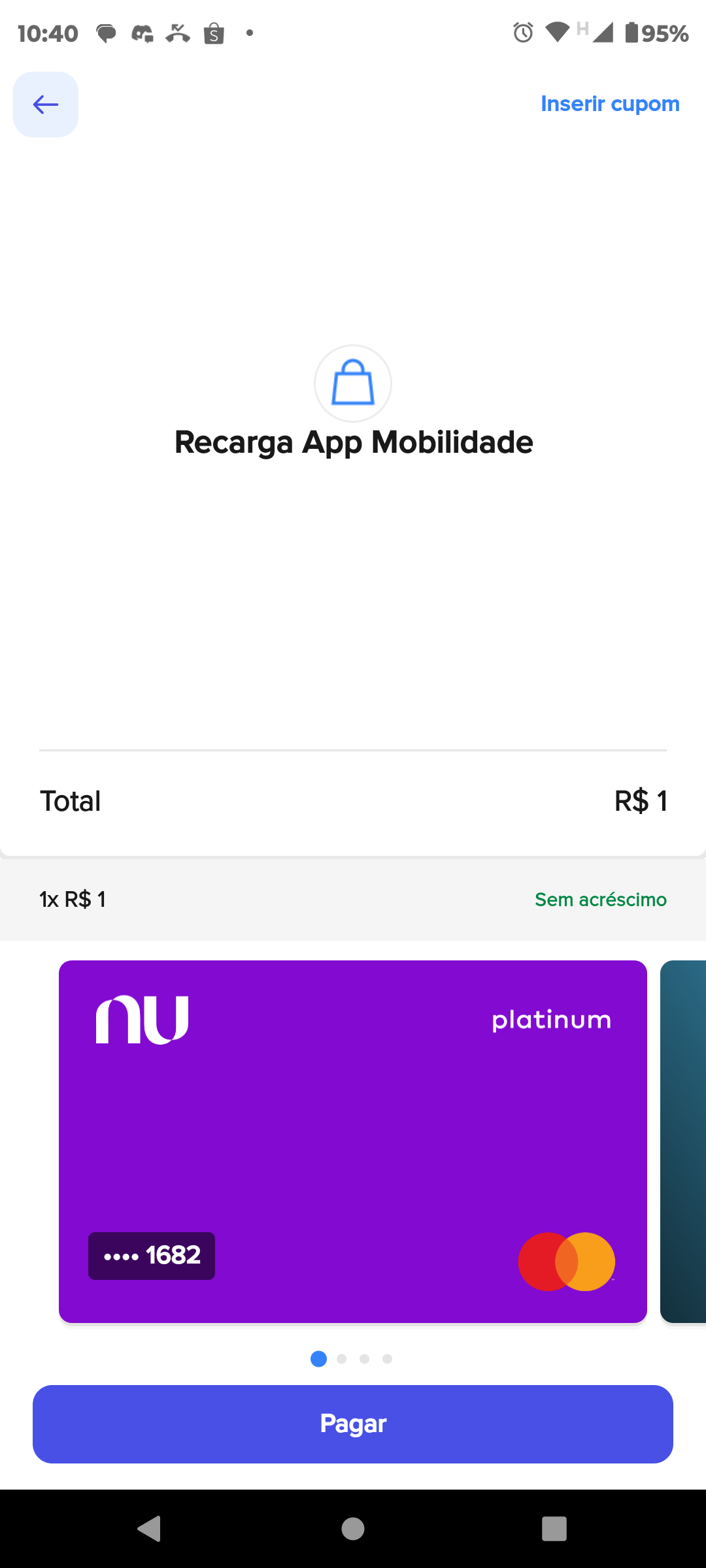The height and width of the screenshot is (1568, 706).
Task: Open the recent apps overview
Action: (x=554, y=1529)
